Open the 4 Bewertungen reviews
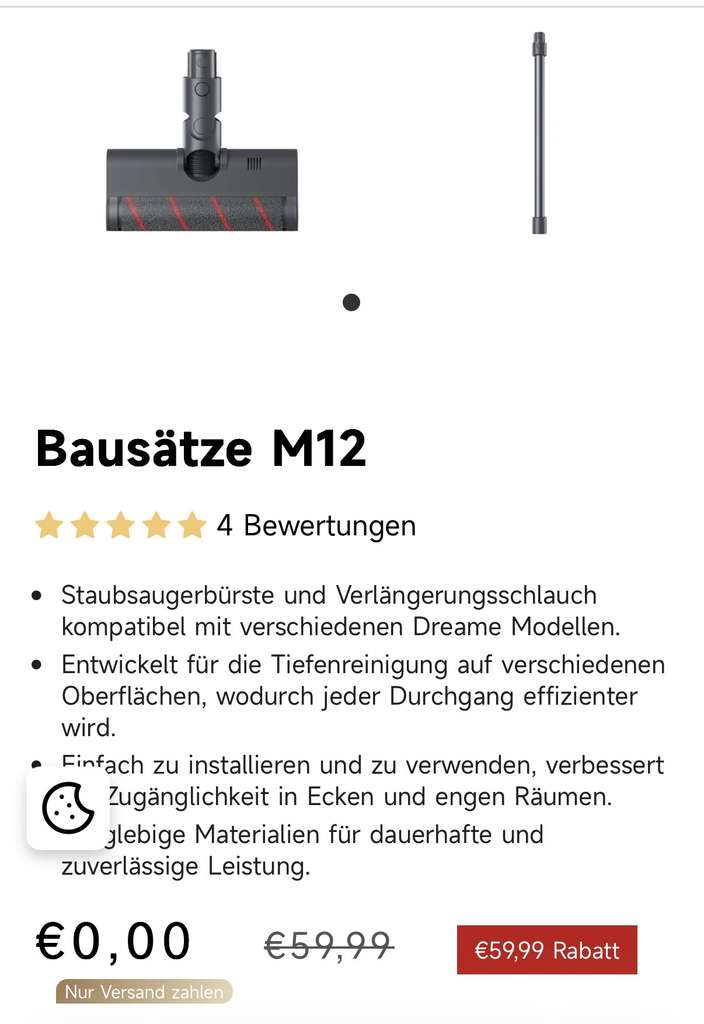The height and width of the screenshot is (1024, 704). point(316,526)
